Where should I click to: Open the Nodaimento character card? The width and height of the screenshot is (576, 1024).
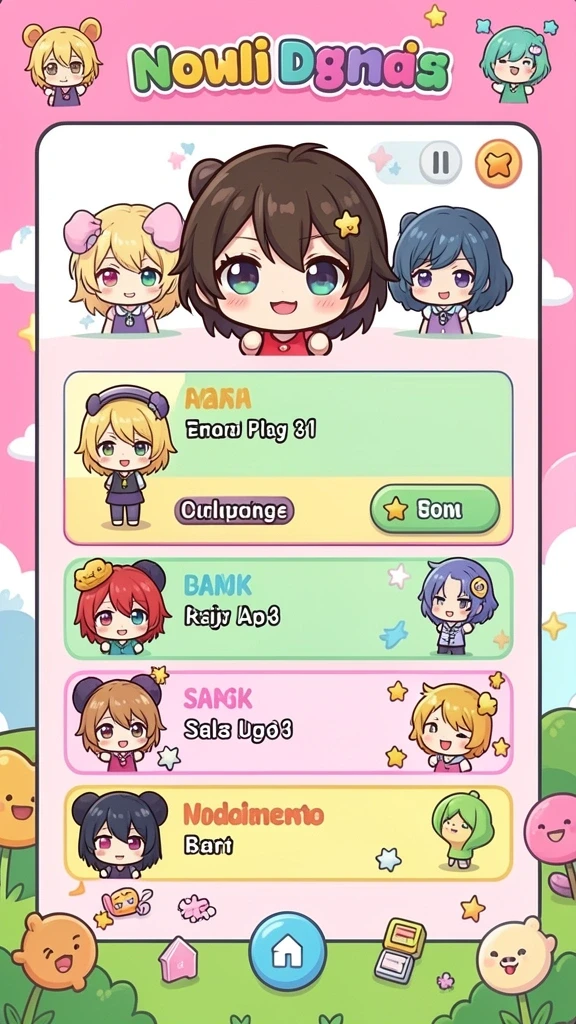click(x=288, y=833)
